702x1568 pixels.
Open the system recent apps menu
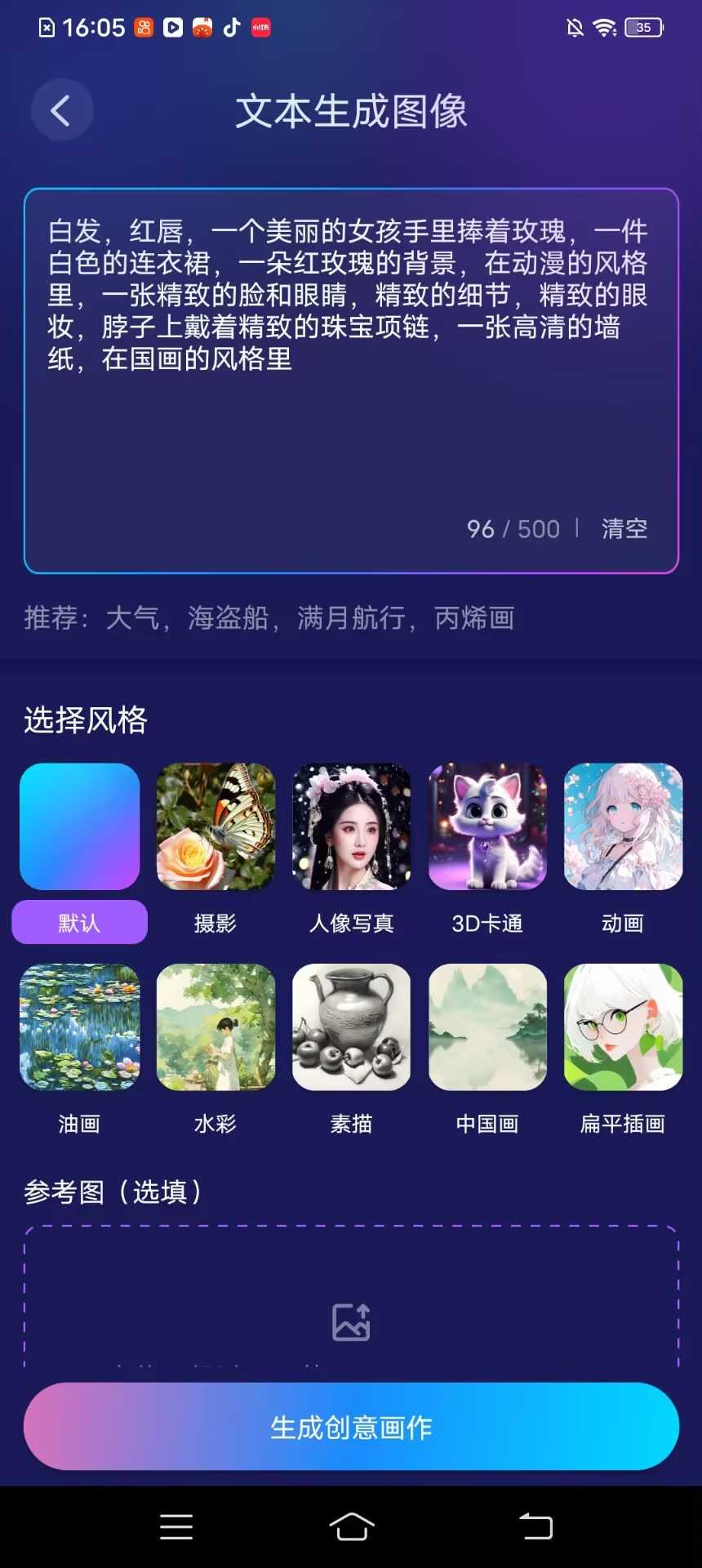tap(176, 1526)
